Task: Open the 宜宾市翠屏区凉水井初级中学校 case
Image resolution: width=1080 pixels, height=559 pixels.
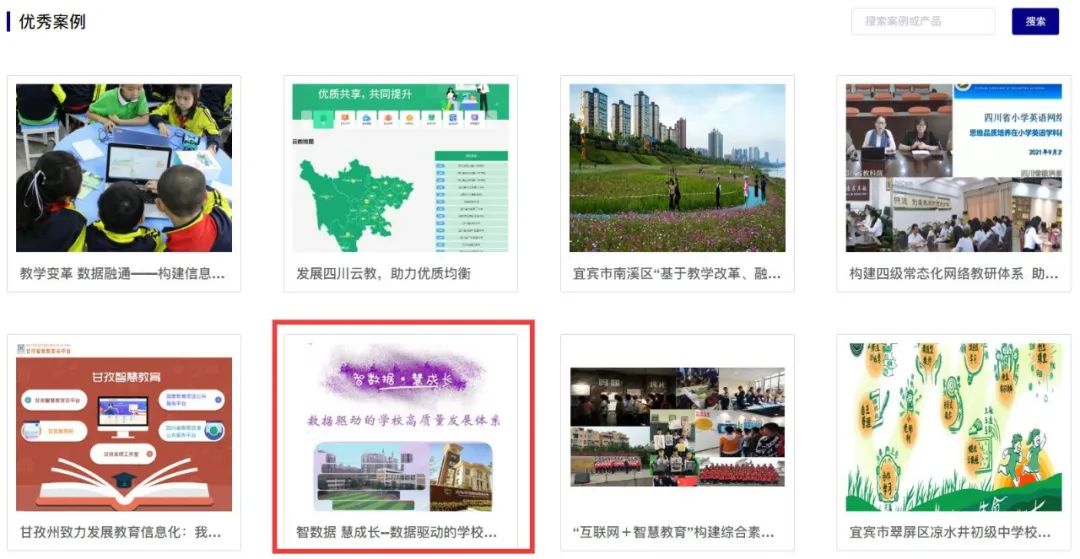Action: click(953, 440)
